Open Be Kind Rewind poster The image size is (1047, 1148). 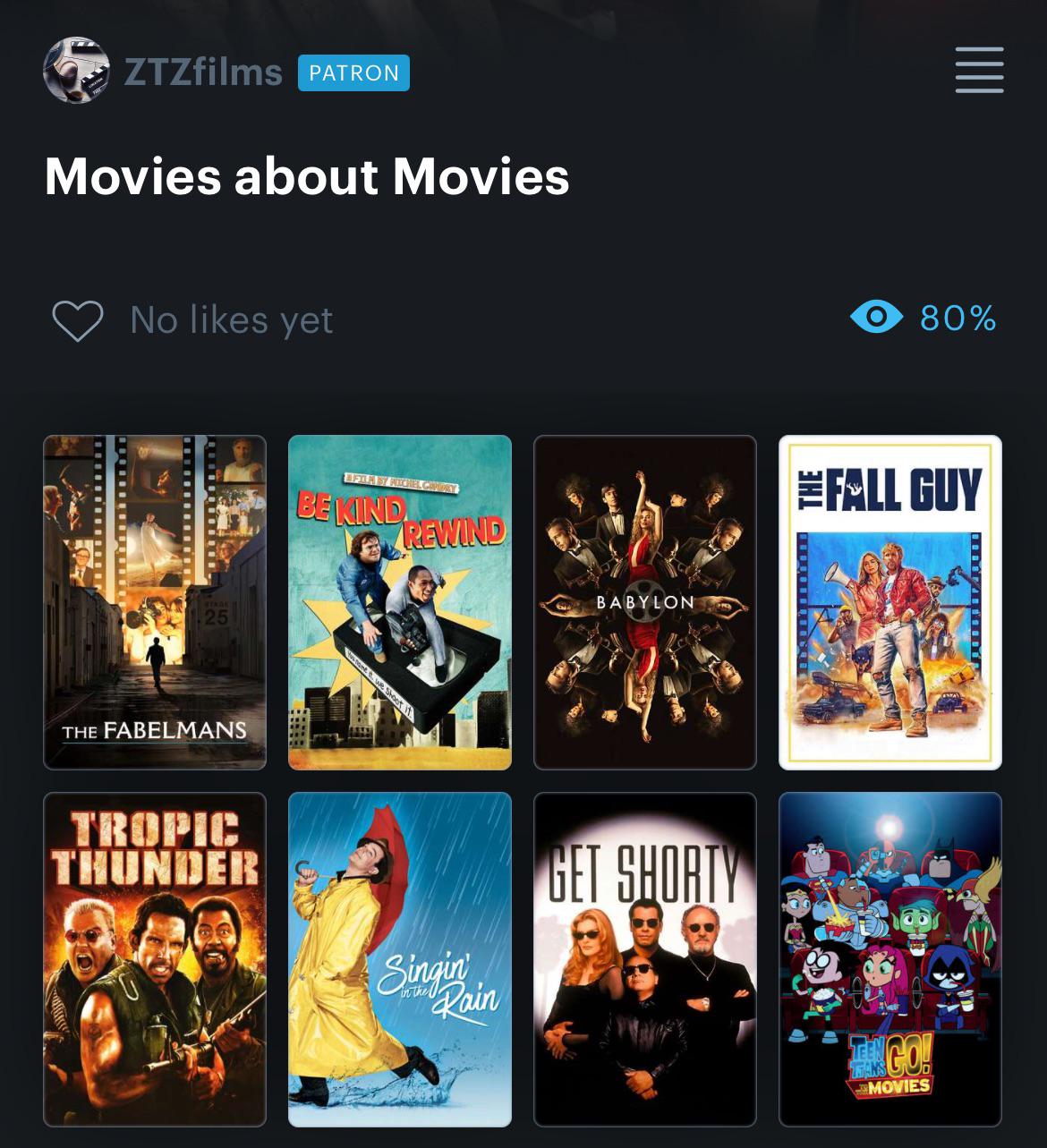tap(400, 602)
